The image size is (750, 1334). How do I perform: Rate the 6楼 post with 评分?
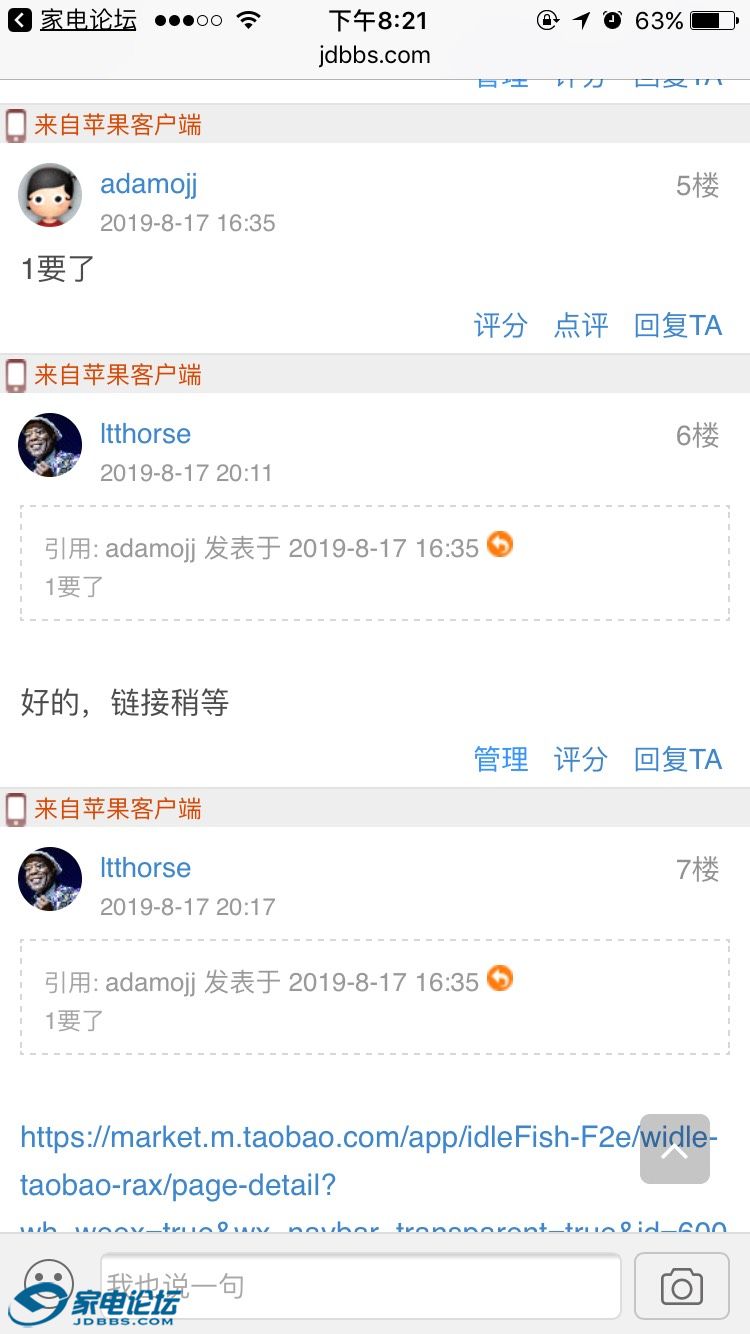581,759
